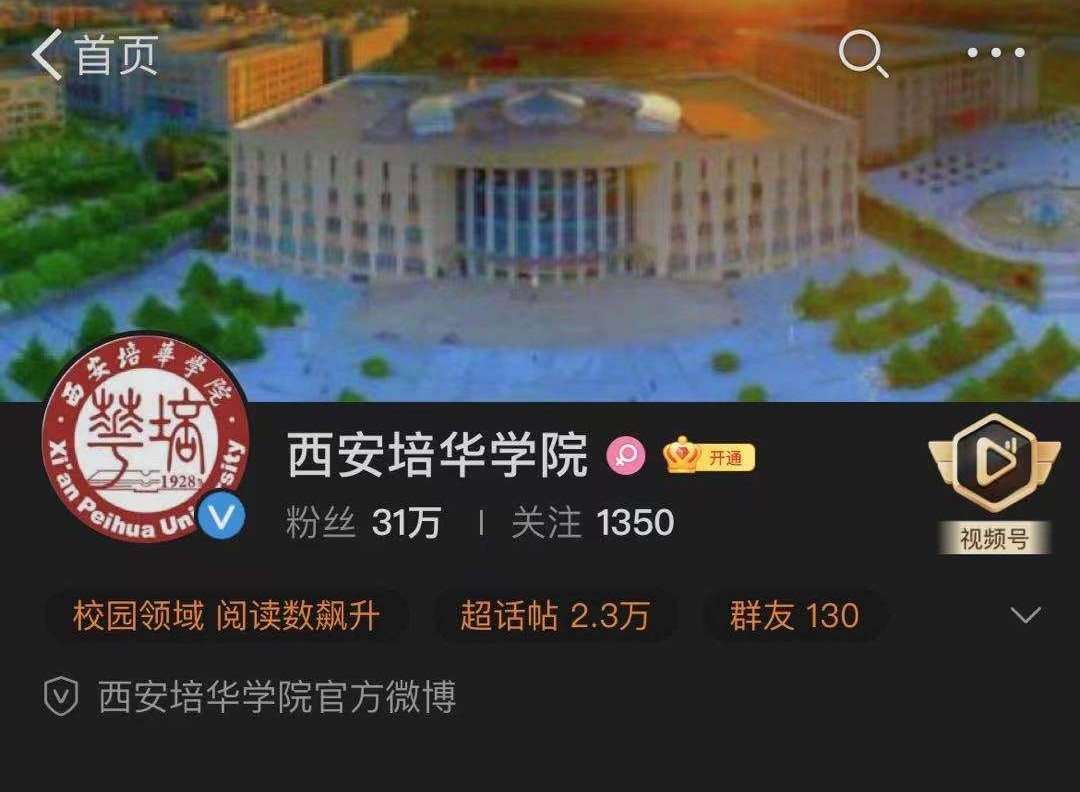Open the 校园领域 阅读数飙升 chip

coord(226,615)
